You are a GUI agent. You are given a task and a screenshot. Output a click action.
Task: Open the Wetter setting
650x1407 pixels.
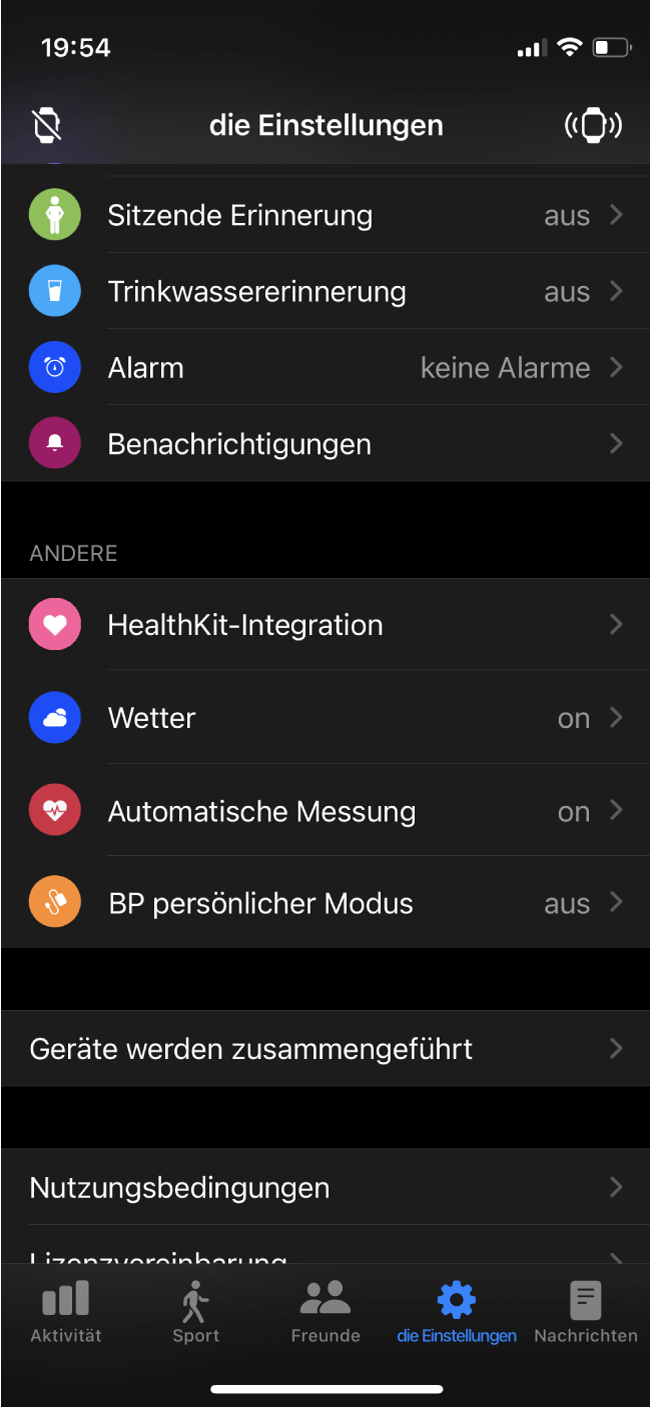click(x=325, y=718)
